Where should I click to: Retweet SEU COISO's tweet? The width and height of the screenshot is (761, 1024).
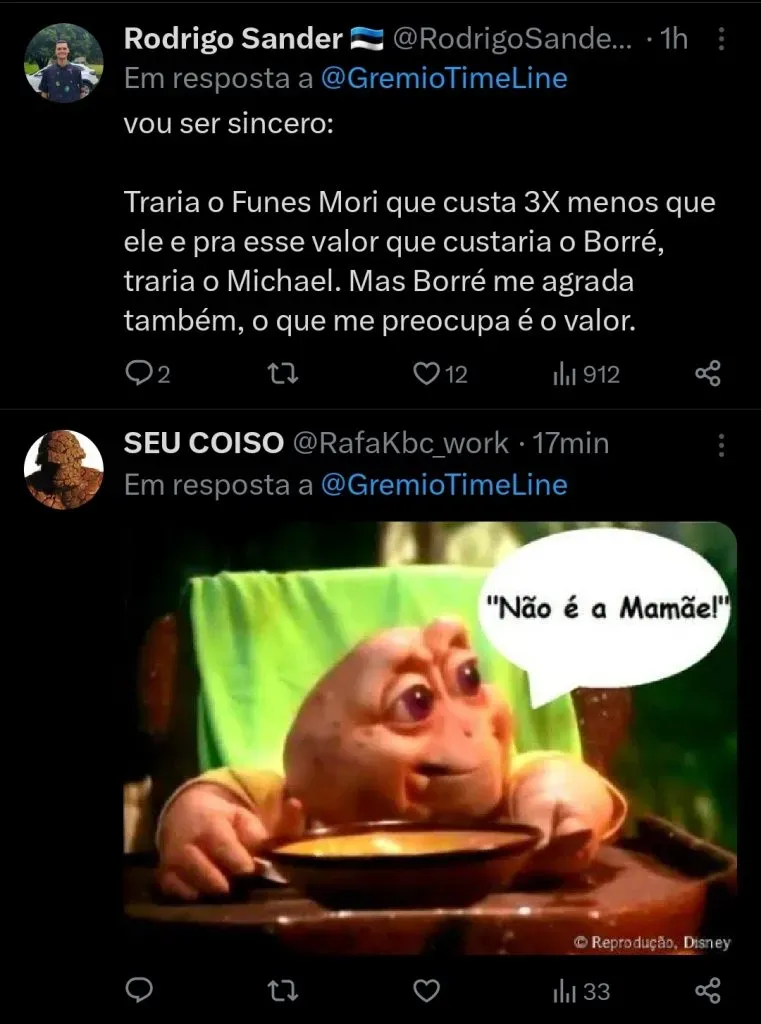pos(284,991)
